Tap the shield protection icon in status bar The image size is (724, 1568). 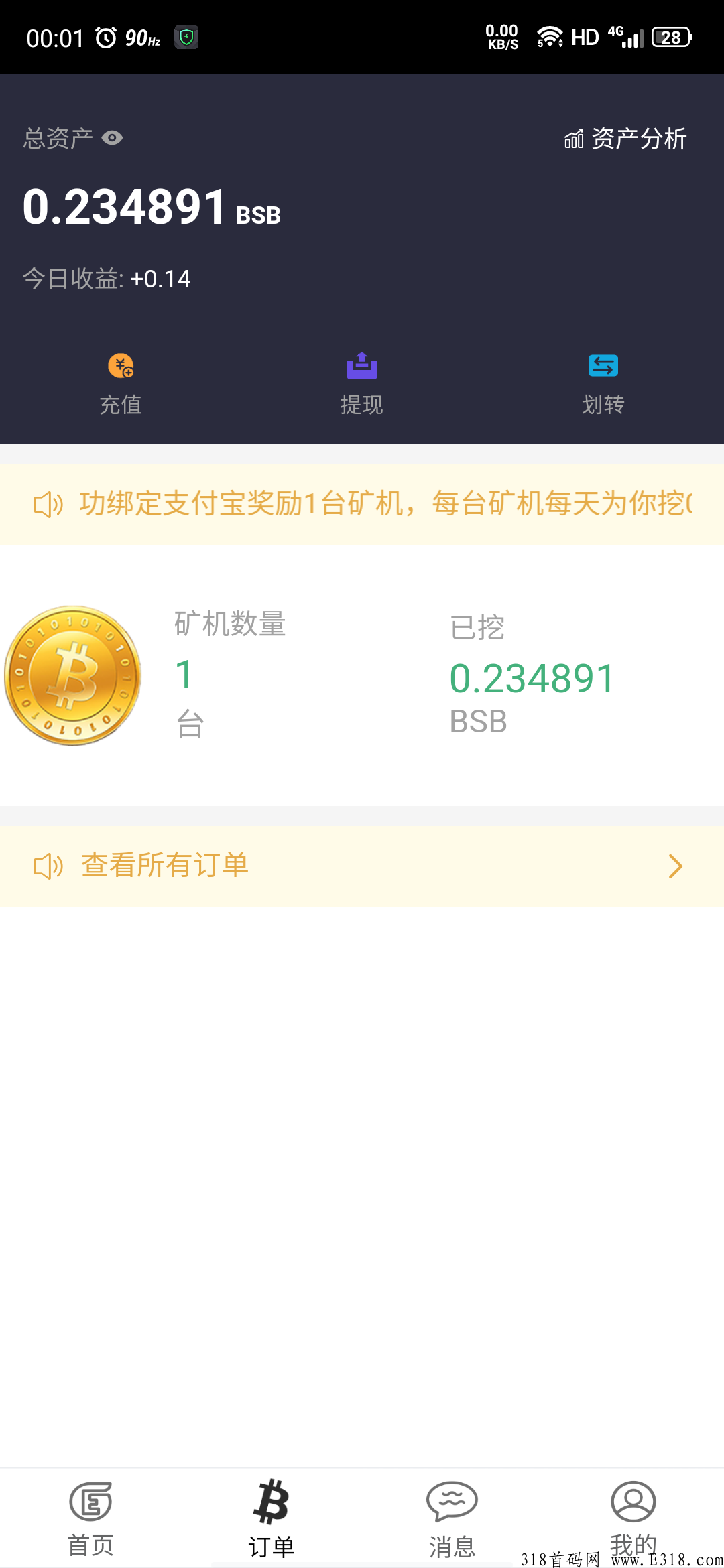(x=186, y=38)
